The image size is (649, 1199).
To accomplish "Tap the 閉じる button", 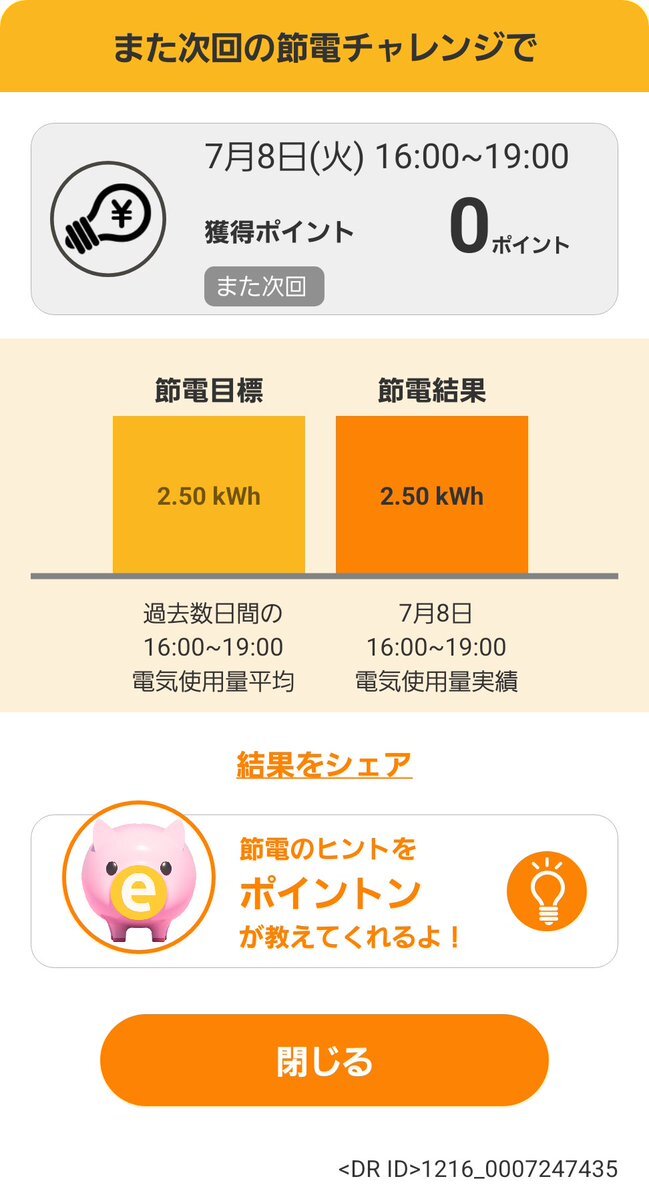I will 324,1060.
